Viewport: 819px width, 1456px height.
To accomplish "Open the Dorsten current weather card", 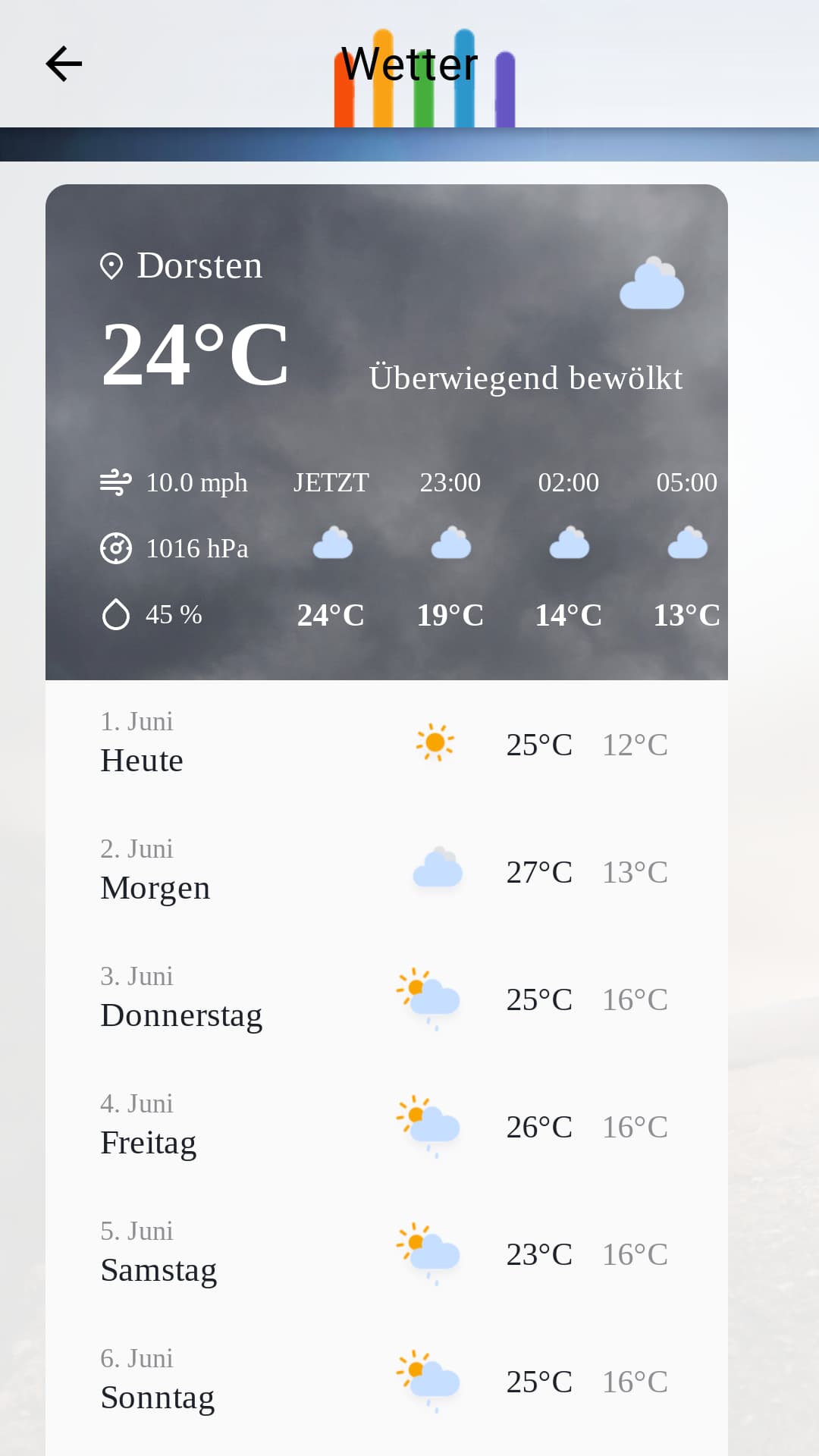I will tap(387, 432).
